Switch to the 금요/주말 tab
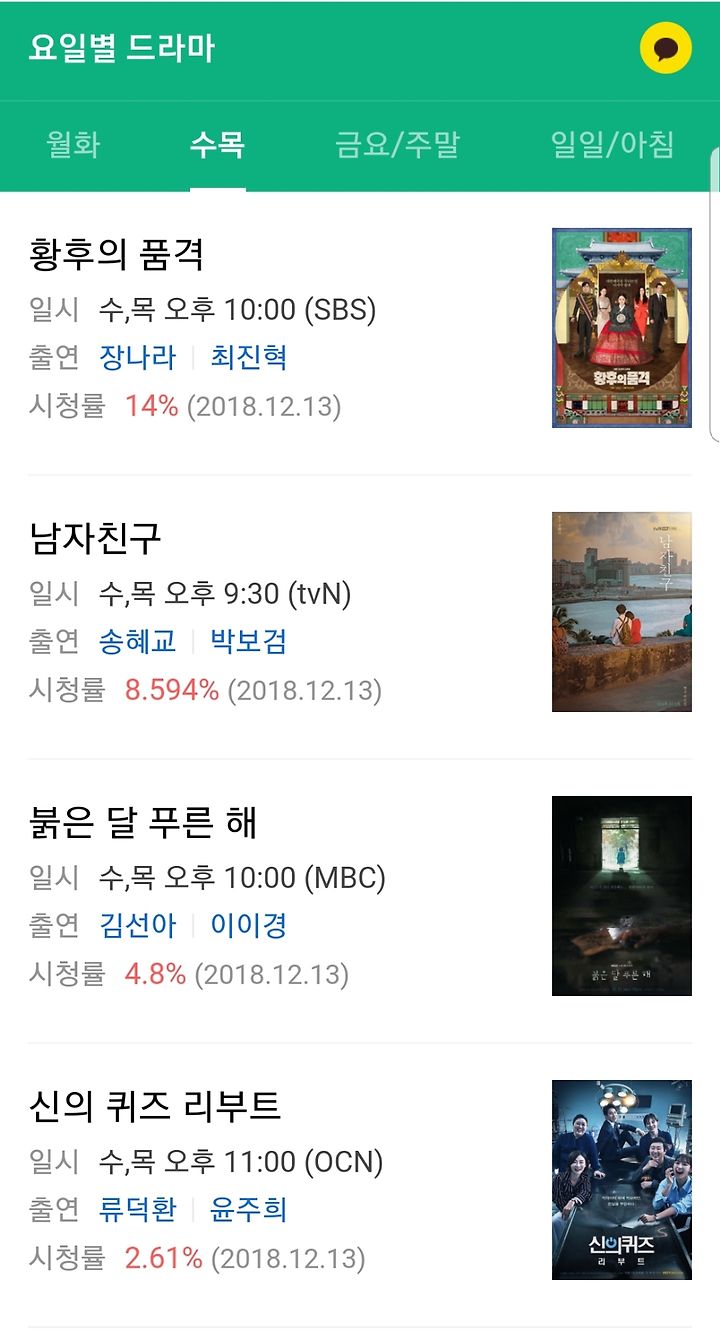The height and width of the screenshot is (1330, 720). (x=397, y=145)
